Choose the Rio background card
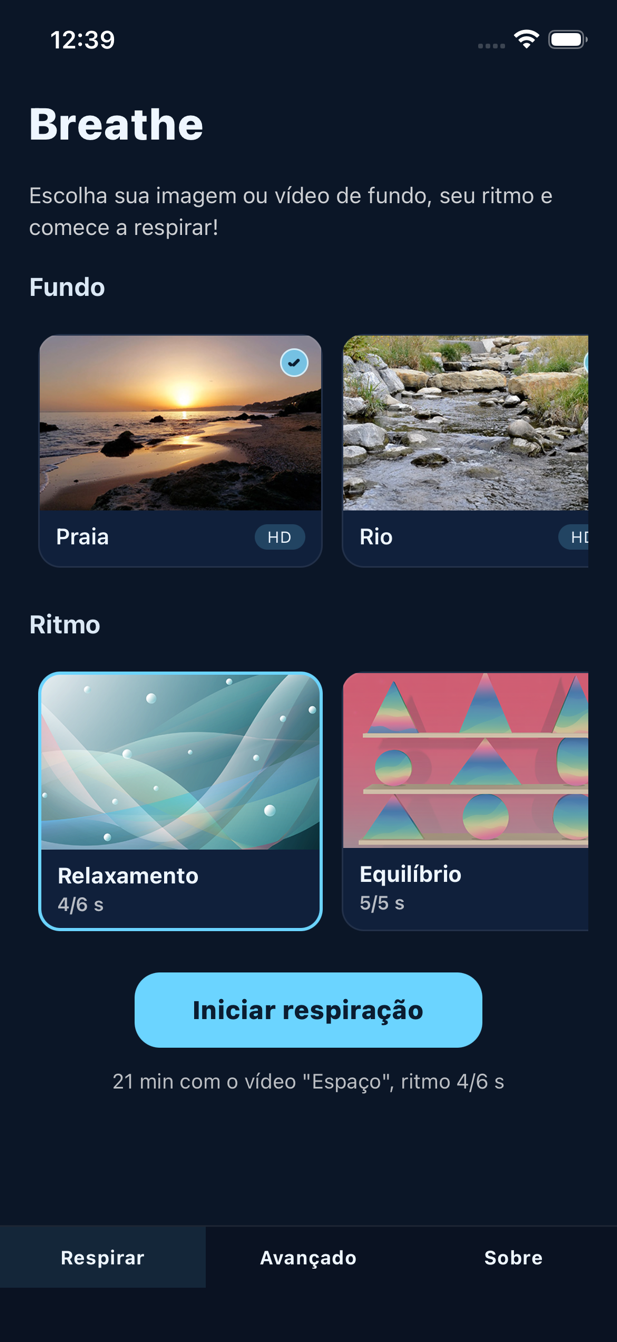The image size is (617, 1342). point(465,450)
